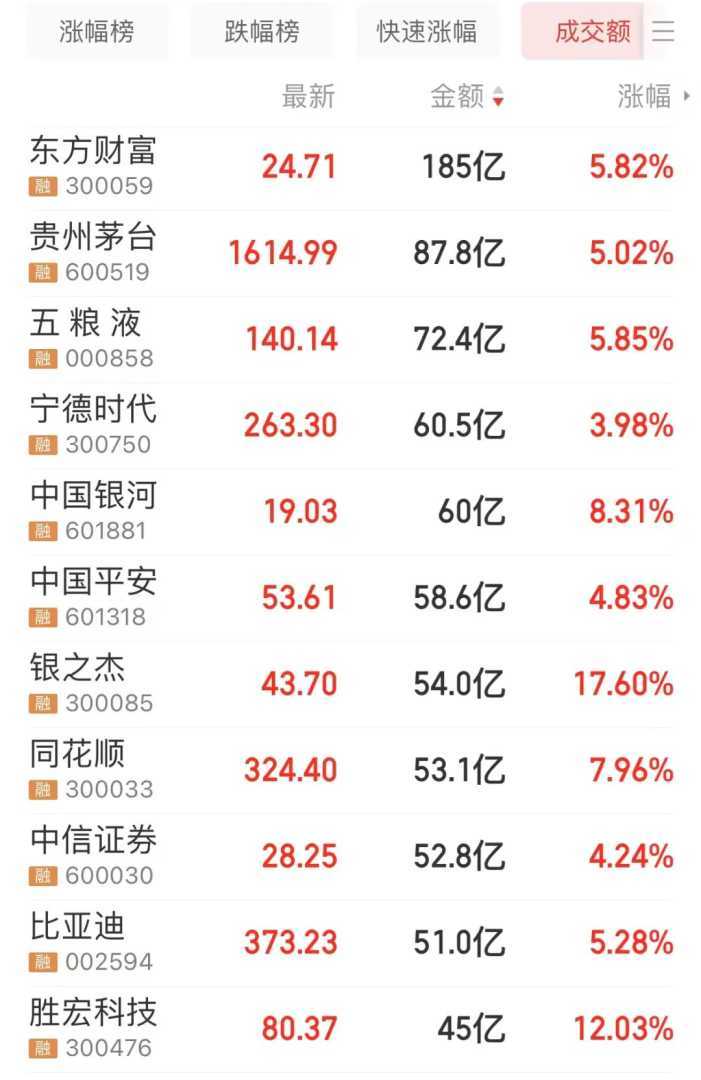Image resolution: width=701 pixels, height=1080 pixels.
Task: Select the 成交额 tab
Action: tap(592, 32)
